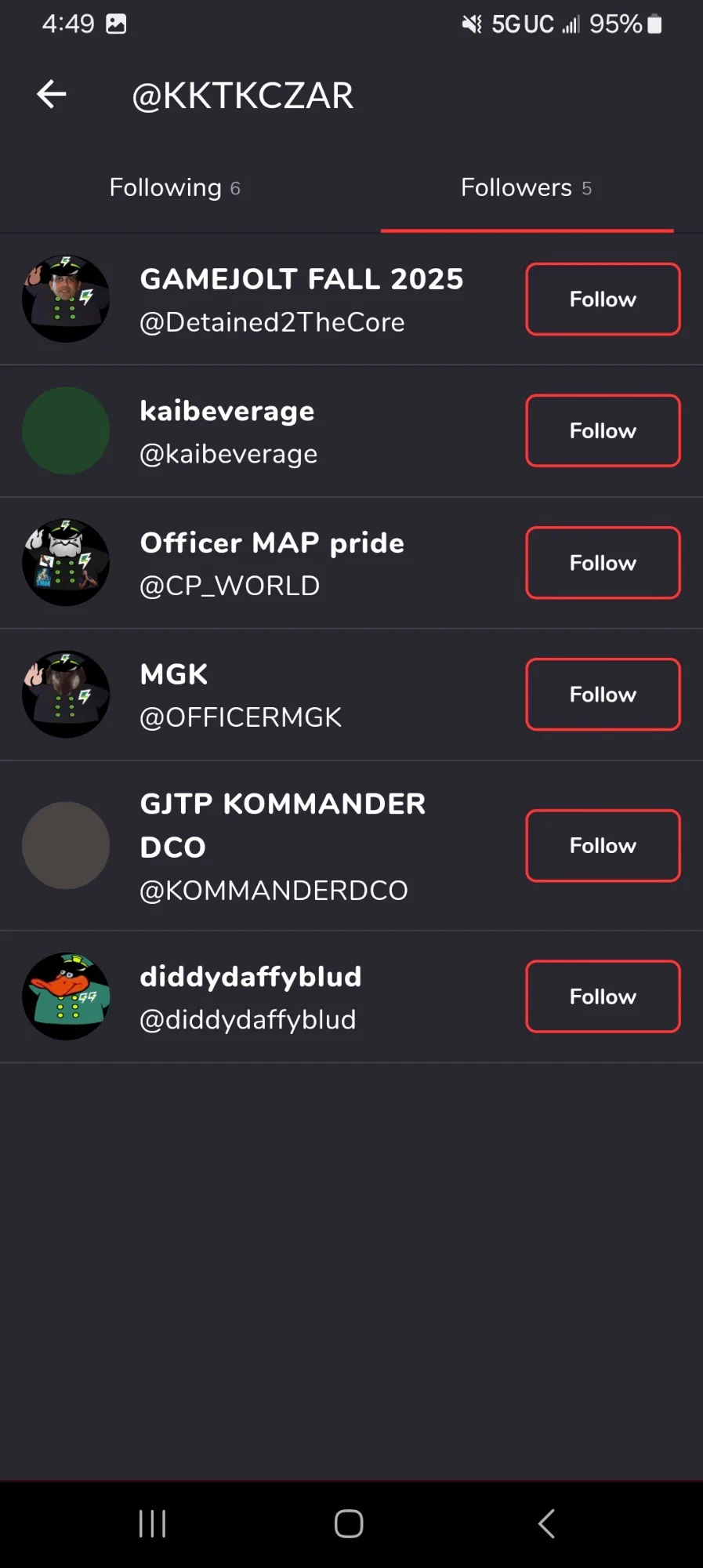Go back using the top-left arrow
The width and height of the screenshot is (703, 1568).
[52, 95]
